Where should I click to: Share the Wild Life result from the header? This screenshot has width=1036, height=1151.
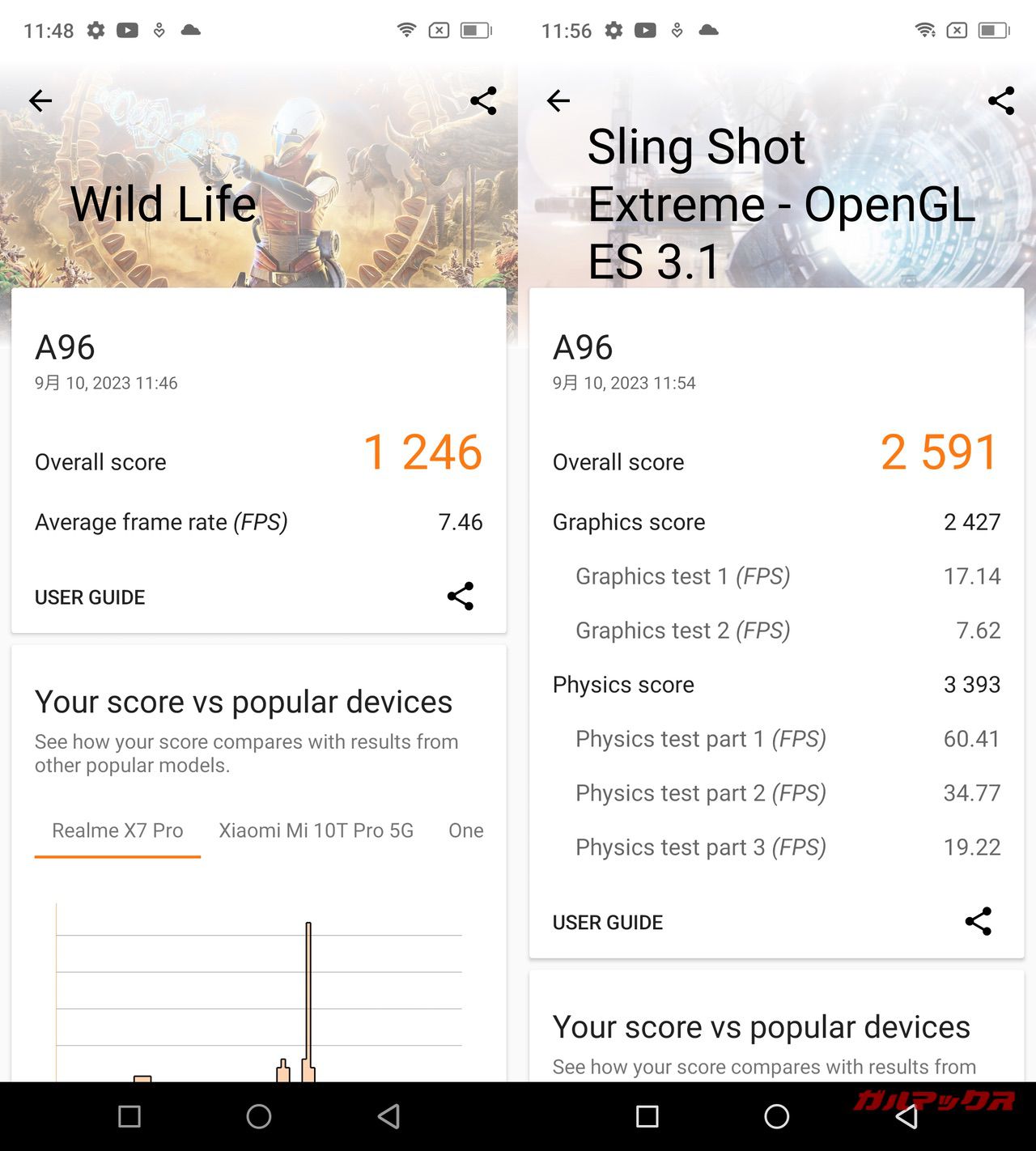[x=483, y=101]
